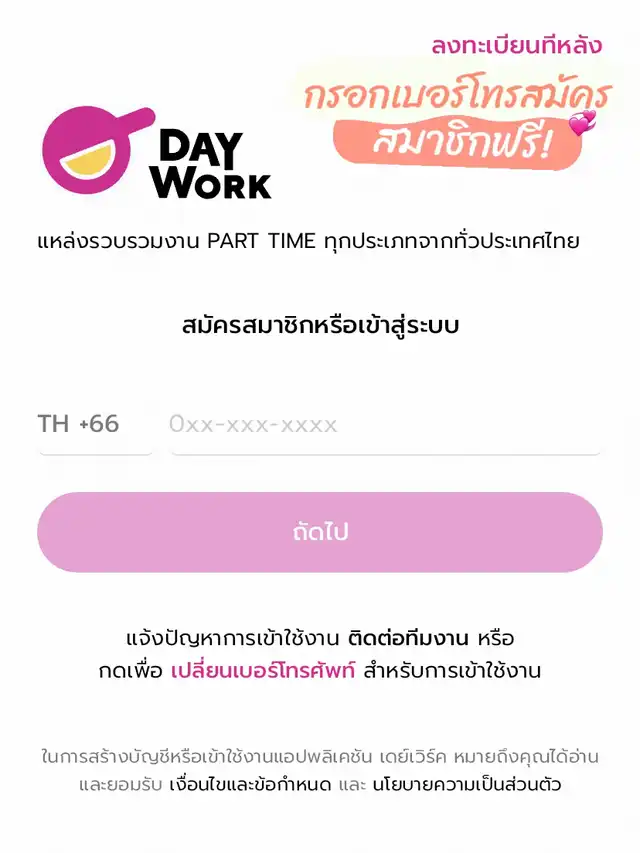Focus the 0xx-xxx-xxxx phone number field

click(x=385, y=425)
